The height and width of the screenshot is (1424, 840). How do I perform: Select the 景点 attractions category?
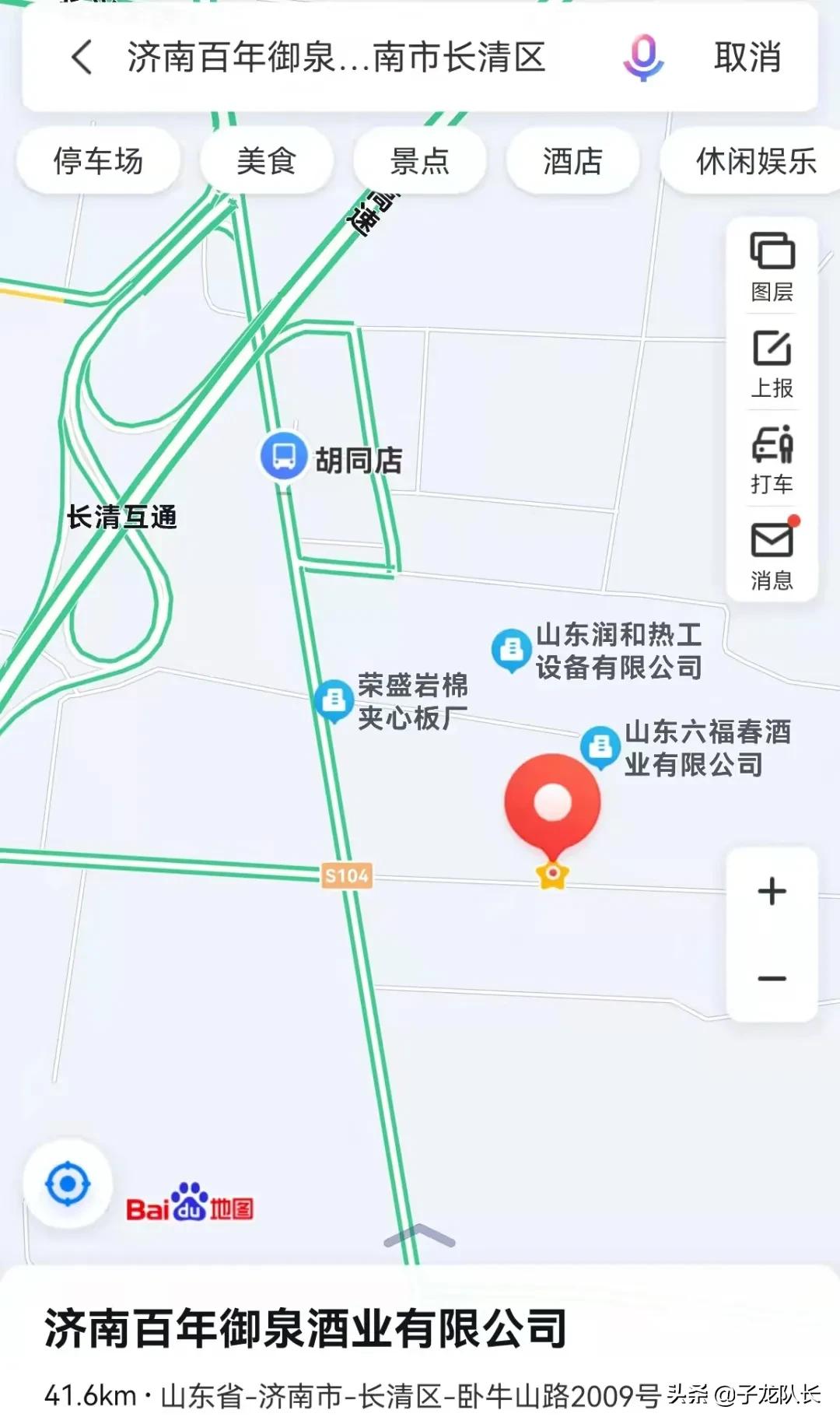[x=418, y=159]
